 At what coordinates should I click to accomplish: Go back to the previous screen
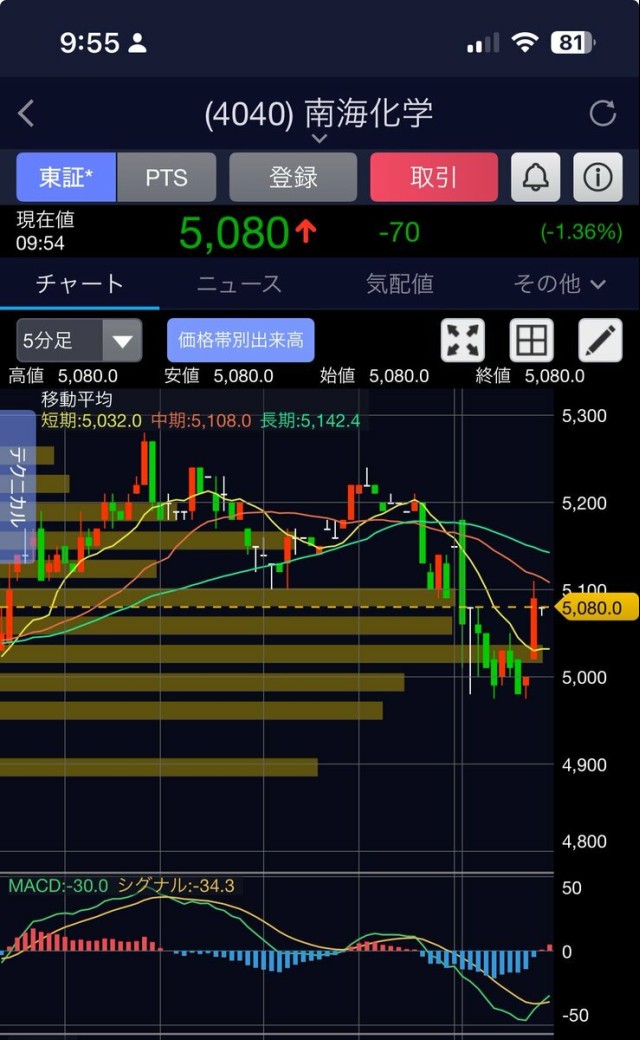(x=26, y=113)
